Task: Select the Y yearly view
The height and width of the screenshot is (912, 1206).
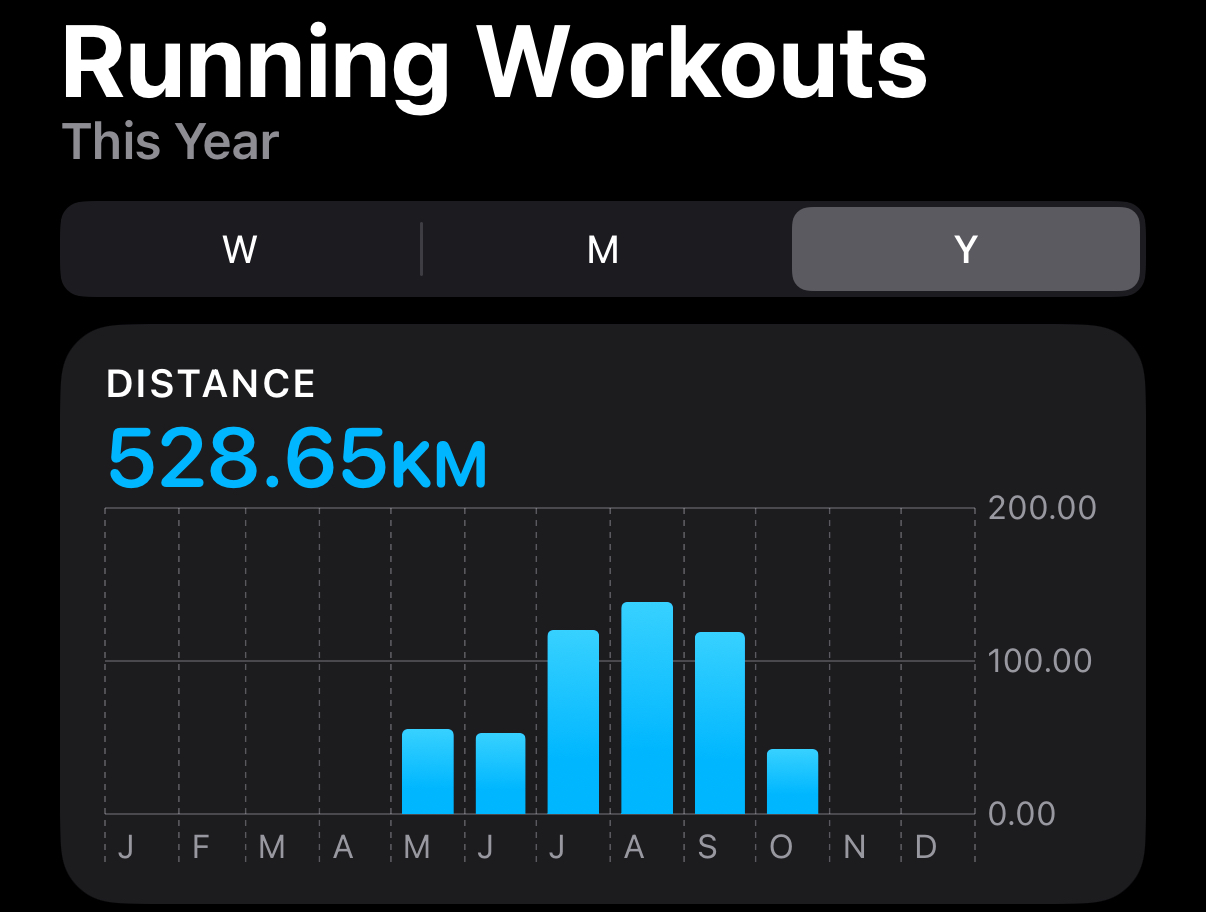Action: click(x=965, y=249)
